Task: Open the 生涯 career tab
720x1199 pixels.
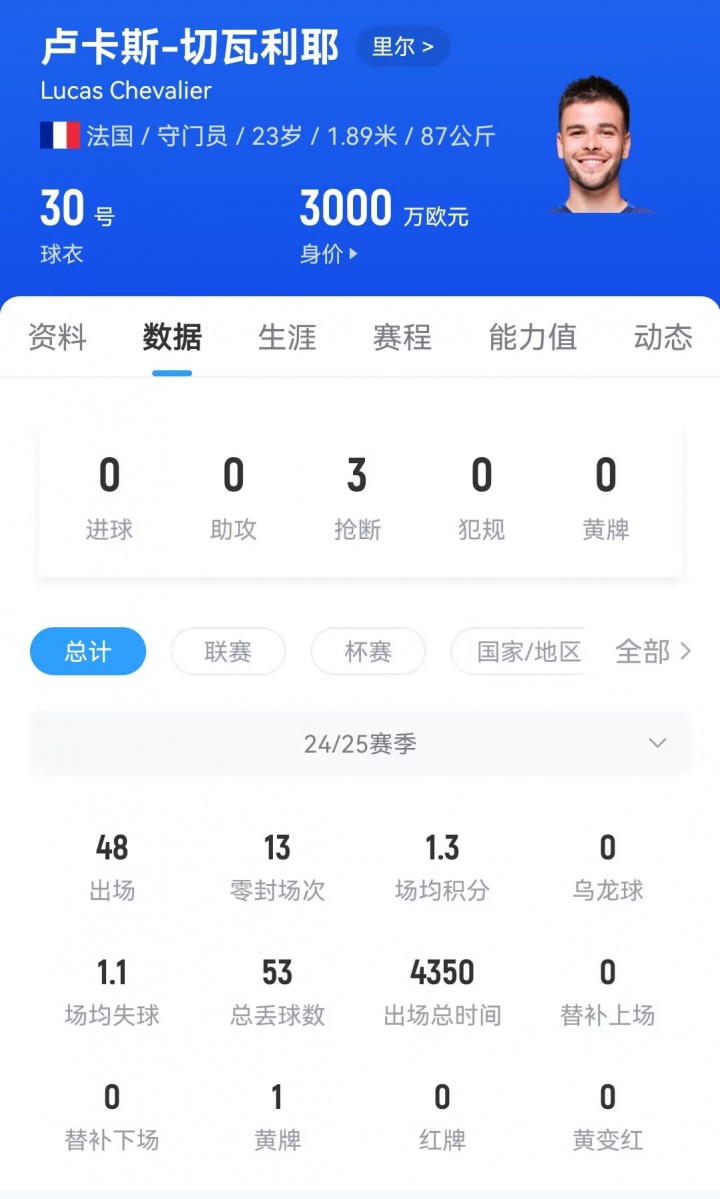Action: (287, 337)
